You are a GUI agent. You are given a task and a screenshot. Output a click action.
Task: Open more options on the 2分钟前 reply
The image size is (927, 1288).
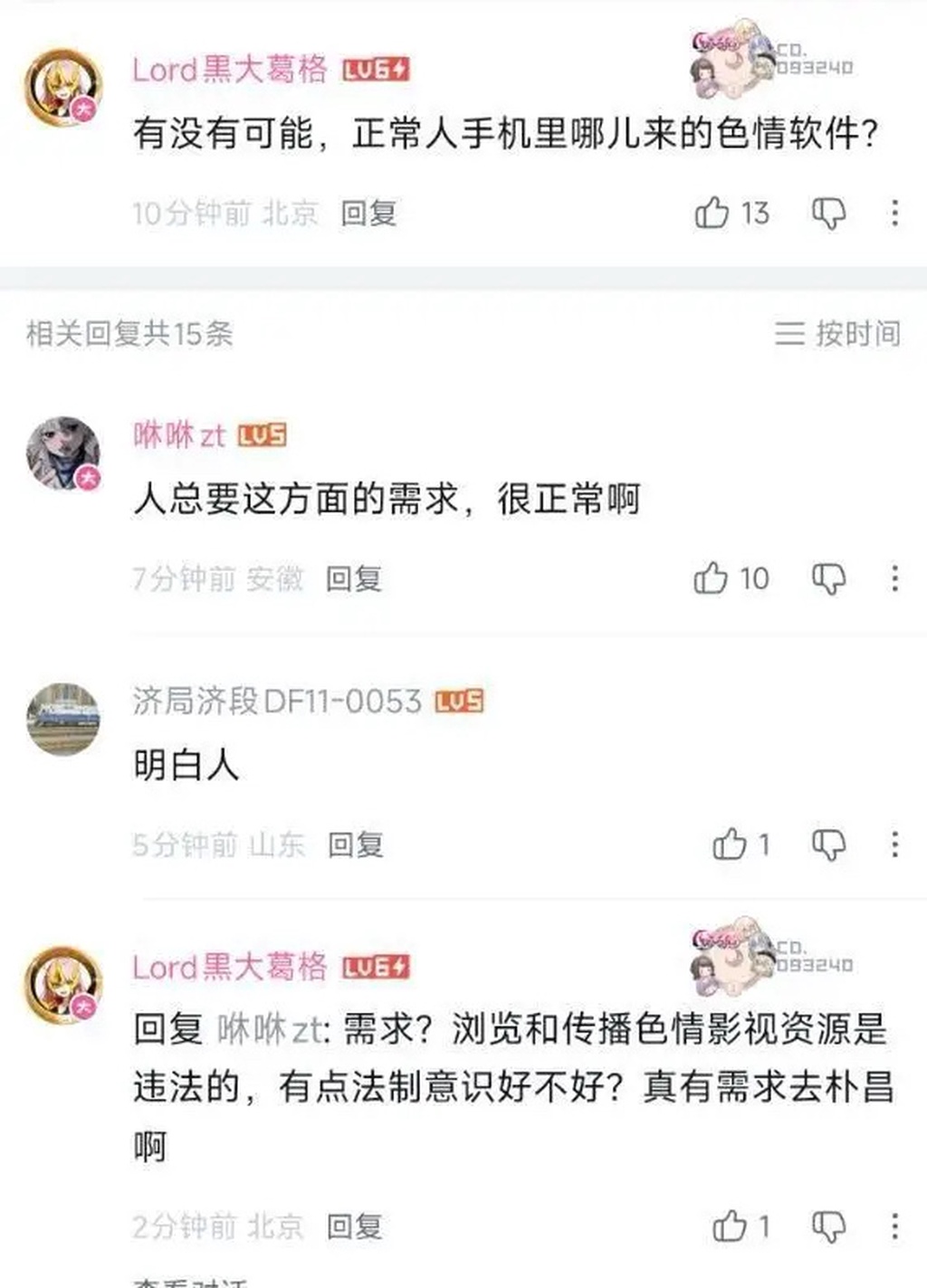coord(894,1226)
